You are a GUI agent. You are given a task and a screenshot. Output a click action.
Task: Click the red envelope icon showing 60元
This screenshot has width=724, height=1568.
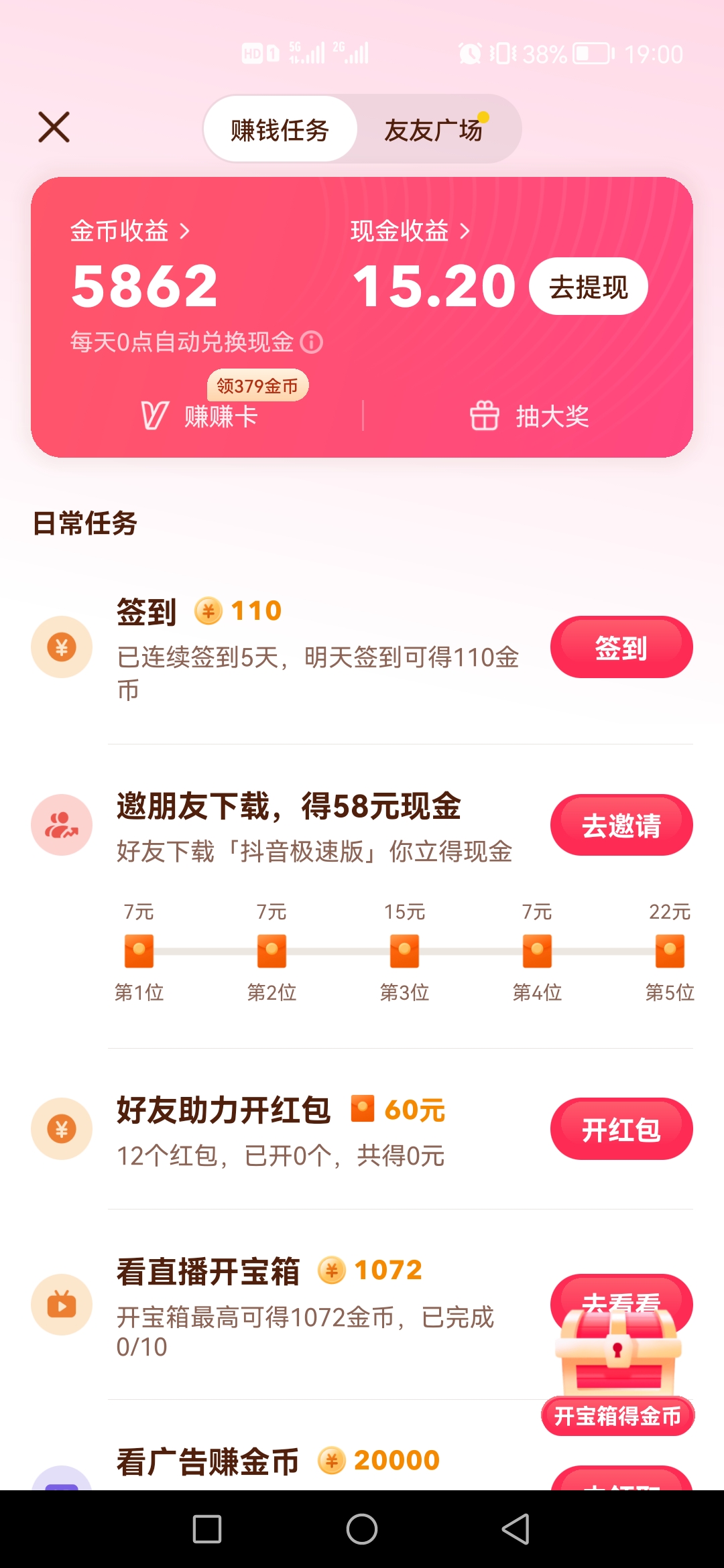click(x=362, y=1109)
